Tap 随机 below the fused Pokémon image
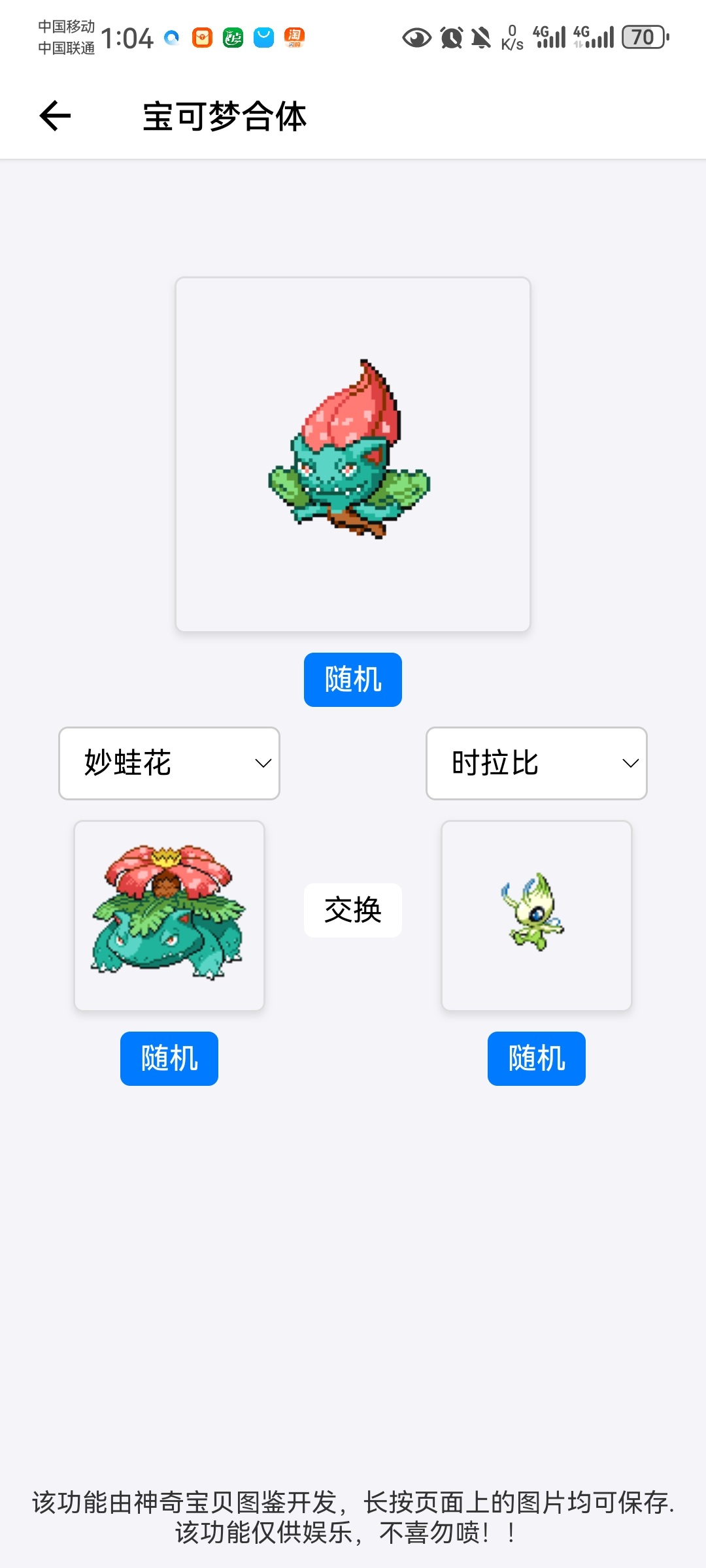The width and height of the screenshot is (706, 1568). pos(352,679)
